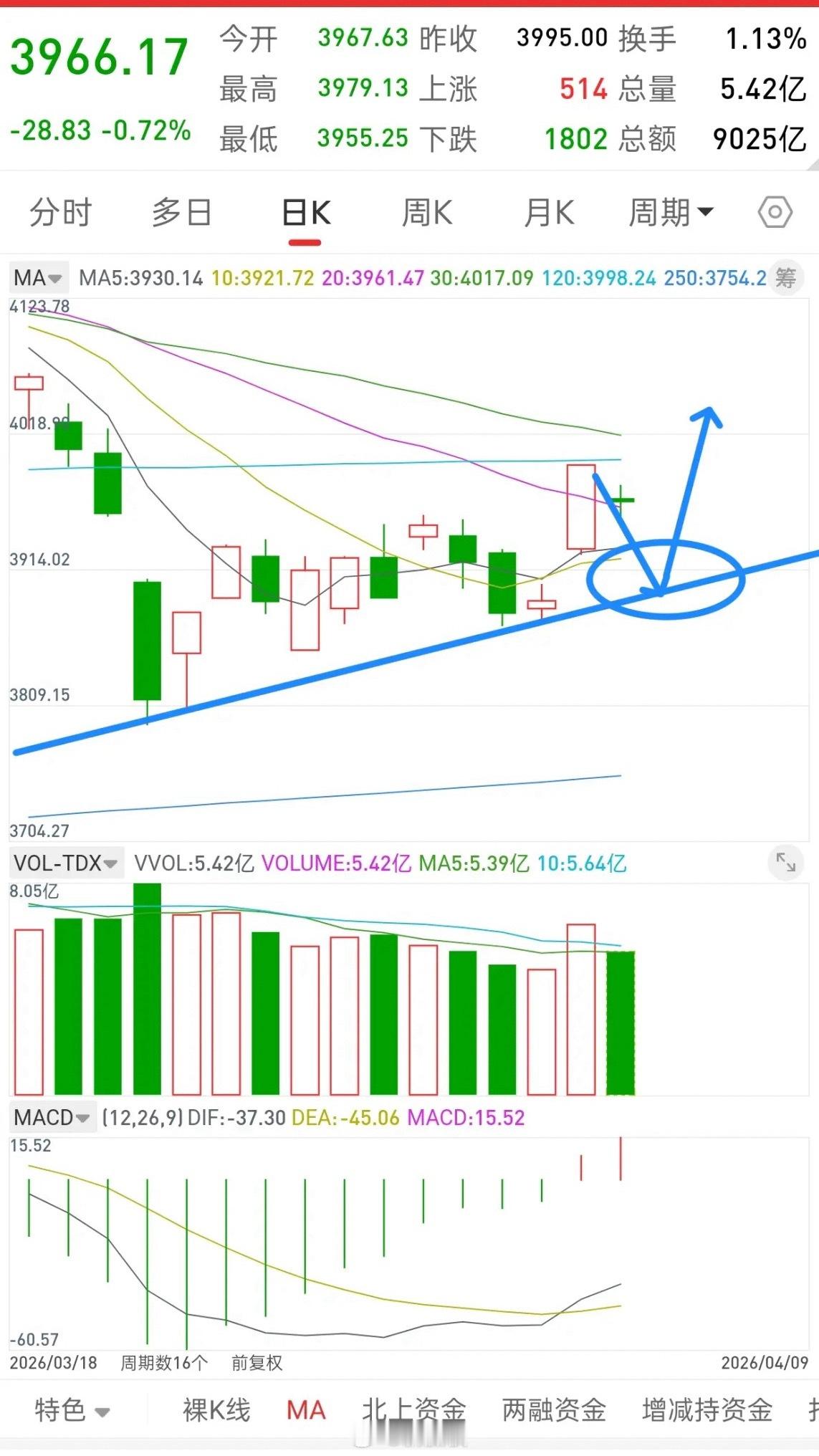
Task: Open the 特色 menu
Action: click(x=72, y=1410)
